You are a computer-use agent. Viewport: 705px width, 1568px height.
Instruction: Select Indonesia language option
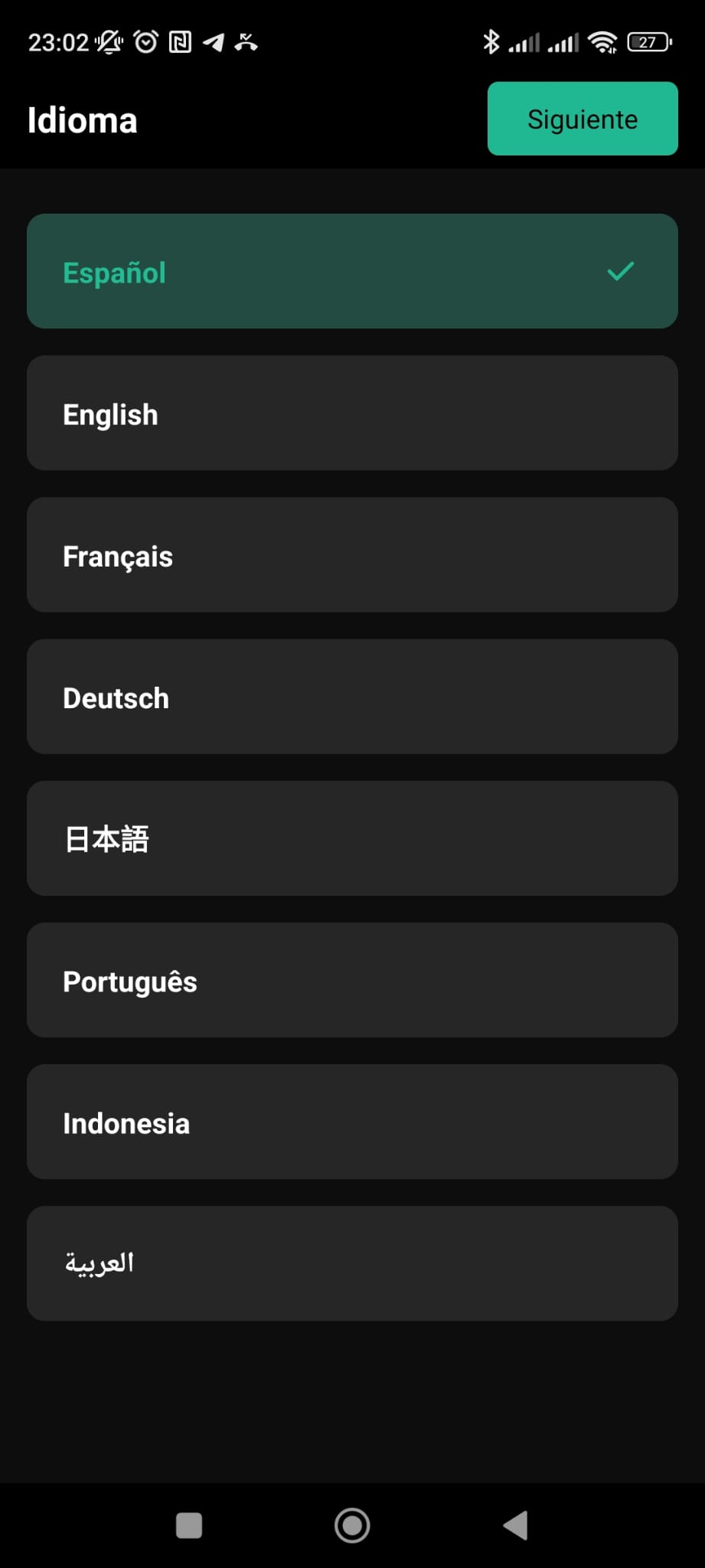(352, 1122)
